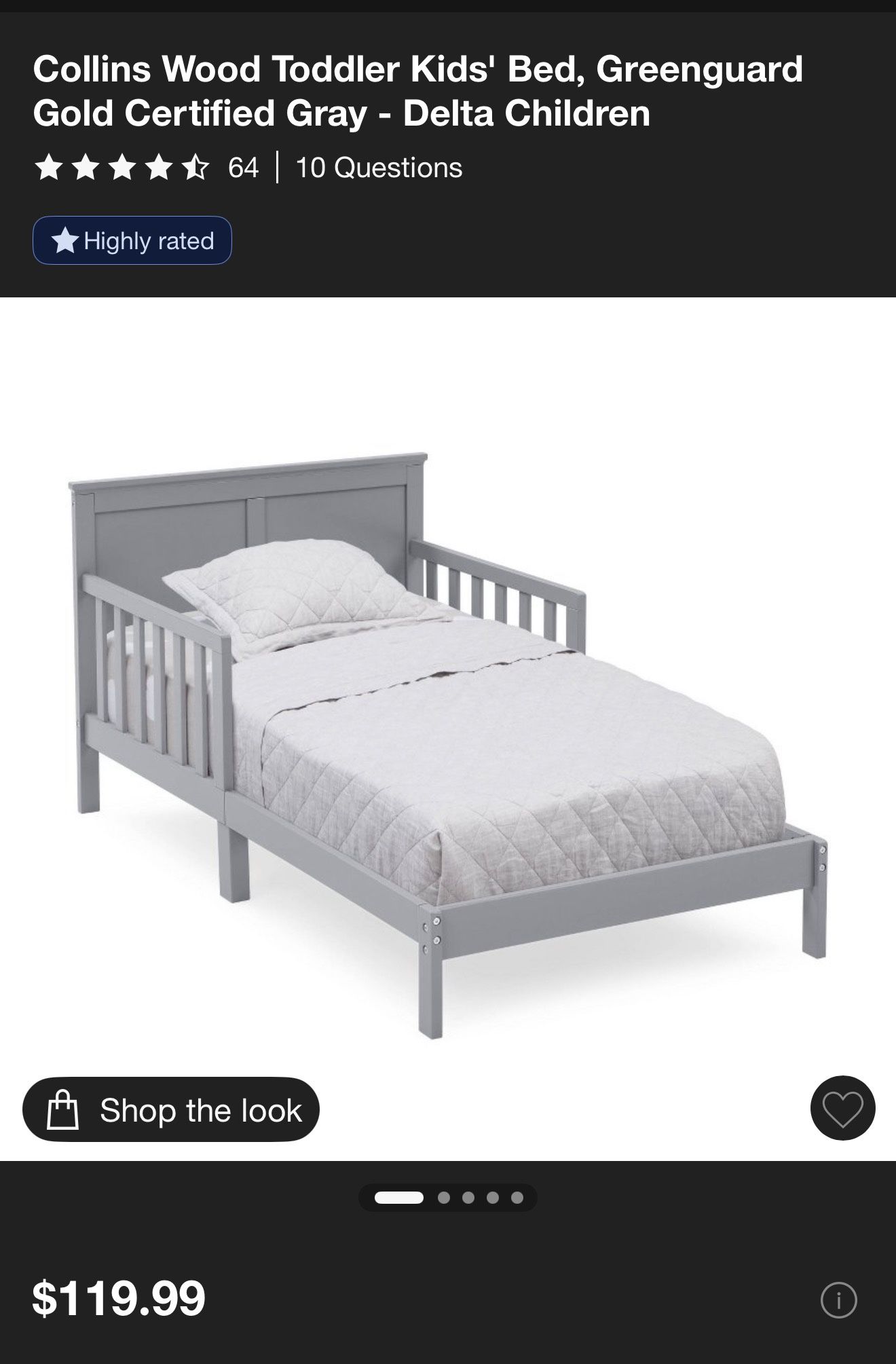896x1364 pixels.
Task: Tap the Highly rated badge
Action: tap(132, 240)
